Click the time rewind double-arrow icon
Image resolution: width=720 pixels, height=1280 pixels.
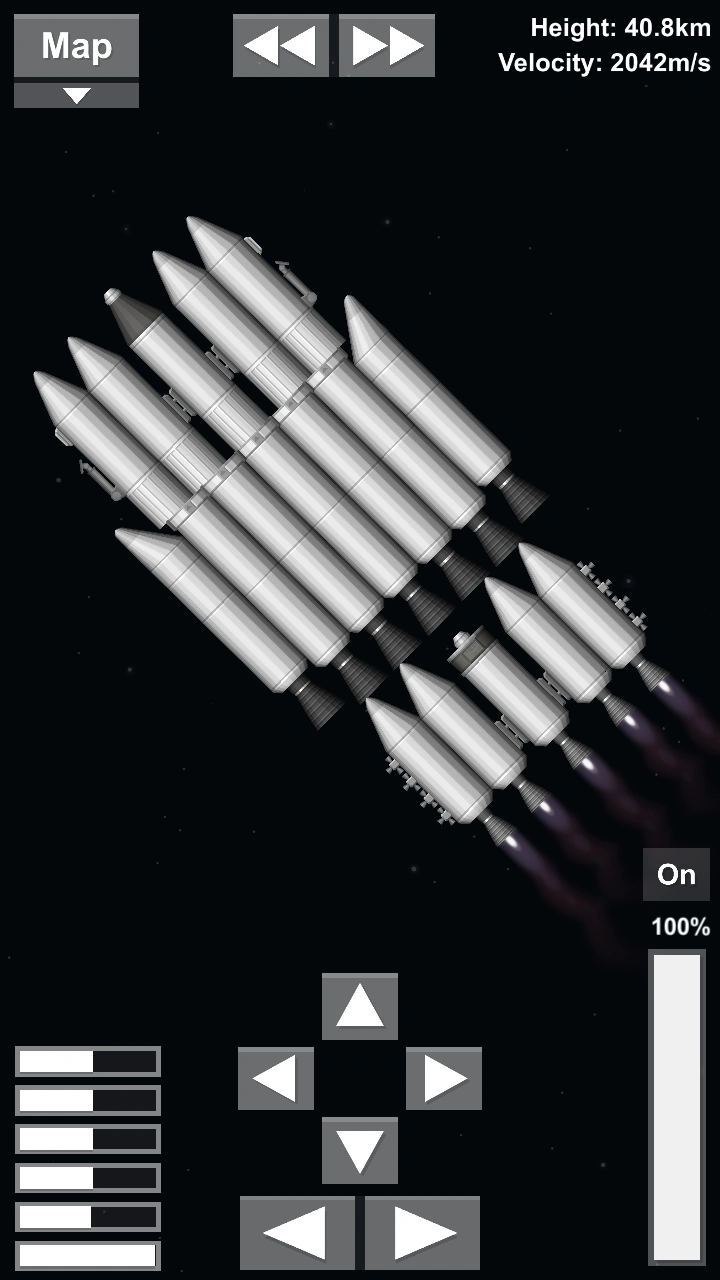pos(281,45)
